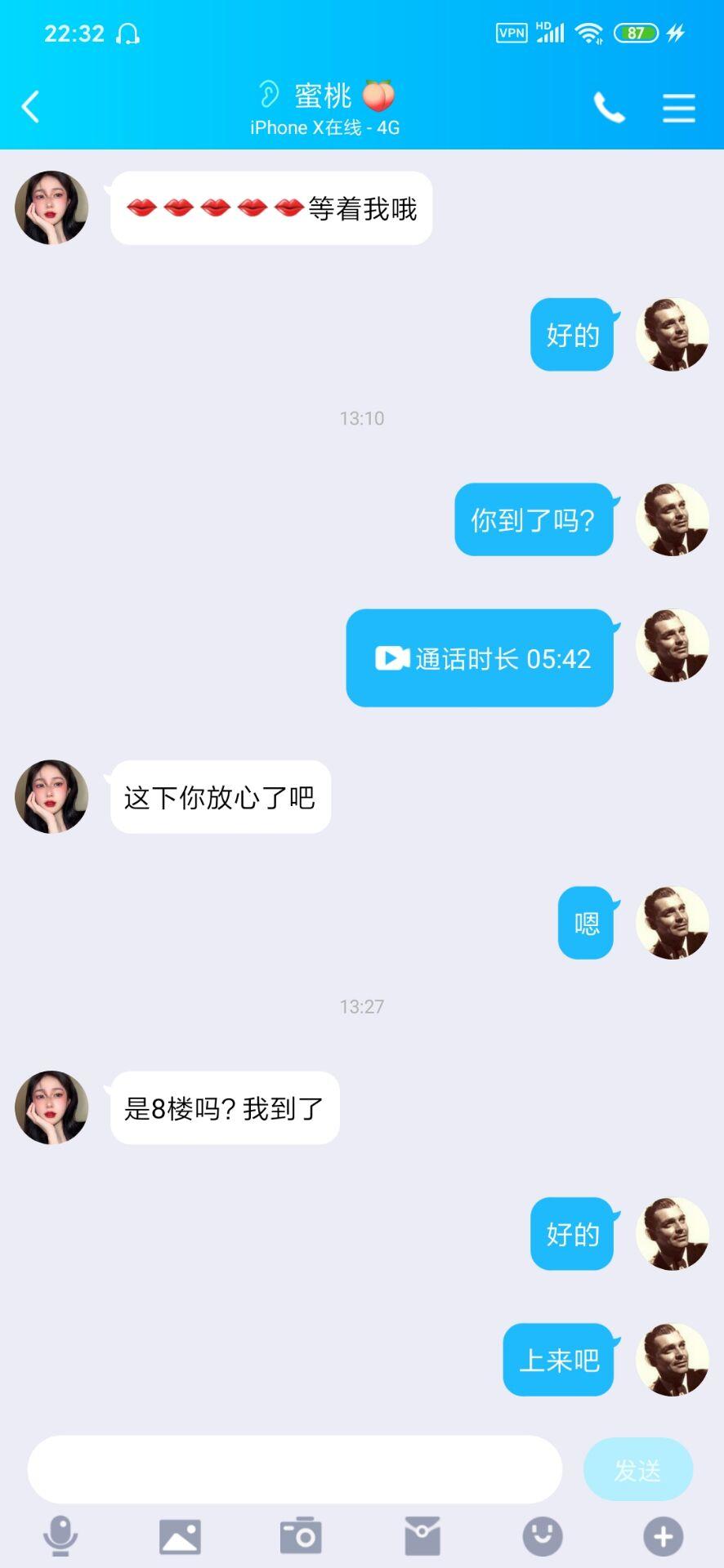Image resolution: width=724 pixels, height=1568 pixels.
Task: Open the photo gallery picker icon
Action: pyautogui.click(x=181, y=1535)
